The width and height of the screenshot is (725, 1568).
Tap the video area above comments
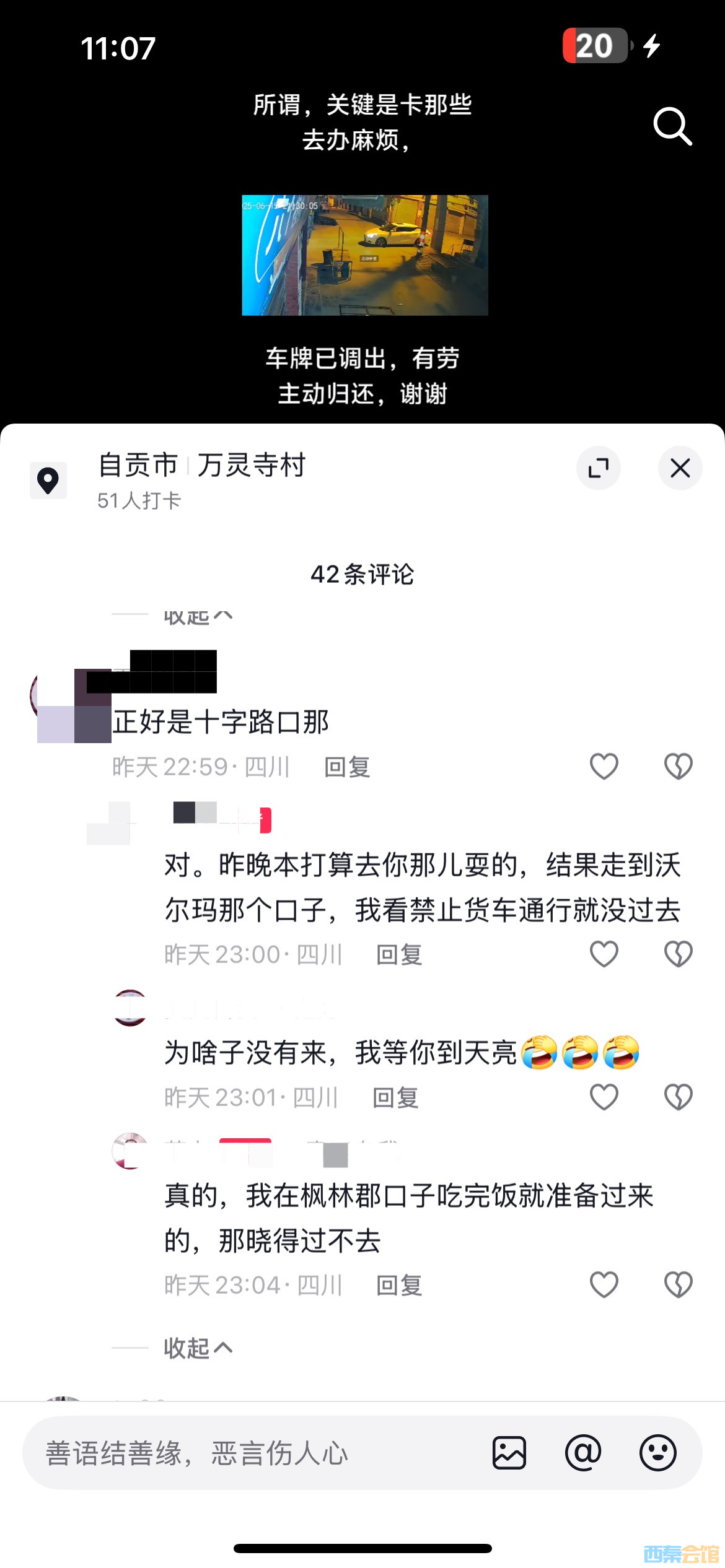[364, 255]
